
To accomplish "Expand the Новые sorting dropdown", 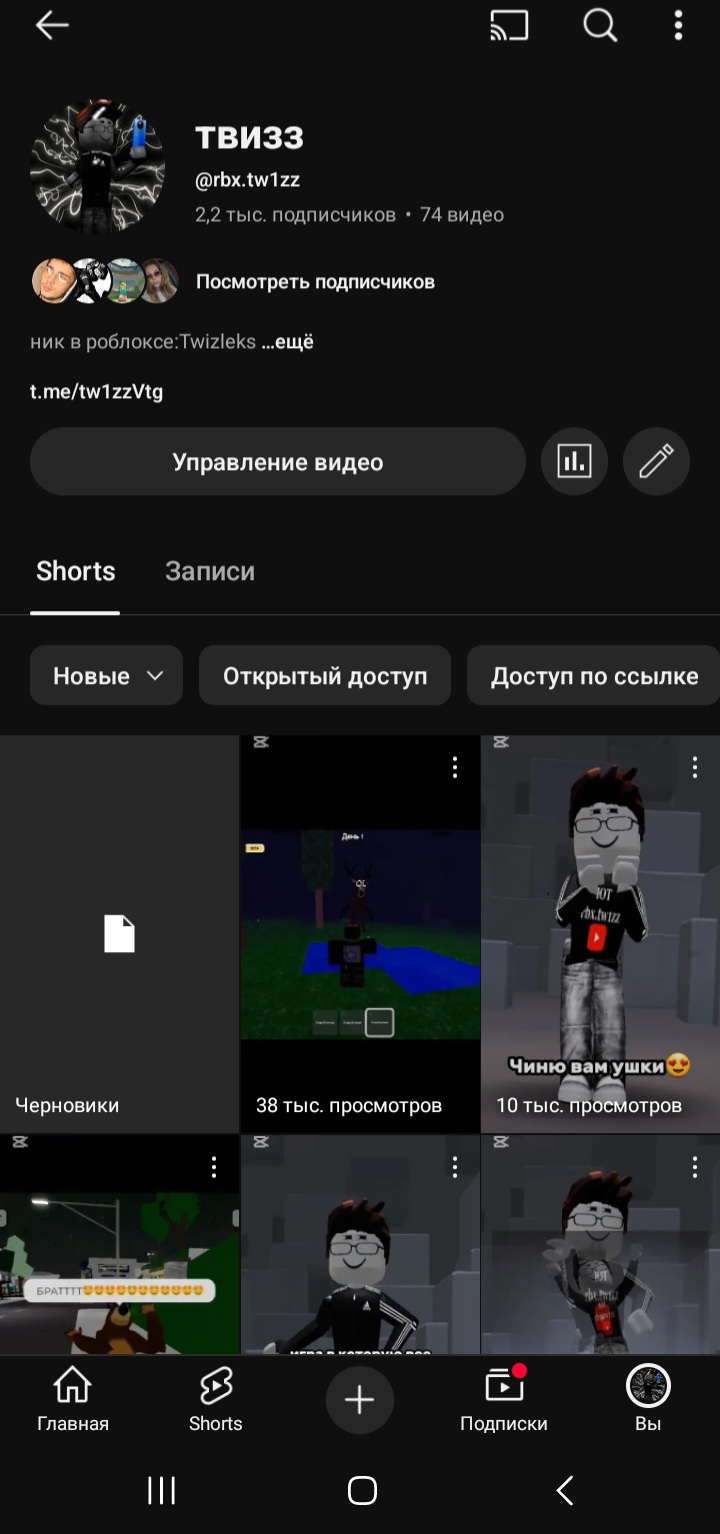I will 106,675.
